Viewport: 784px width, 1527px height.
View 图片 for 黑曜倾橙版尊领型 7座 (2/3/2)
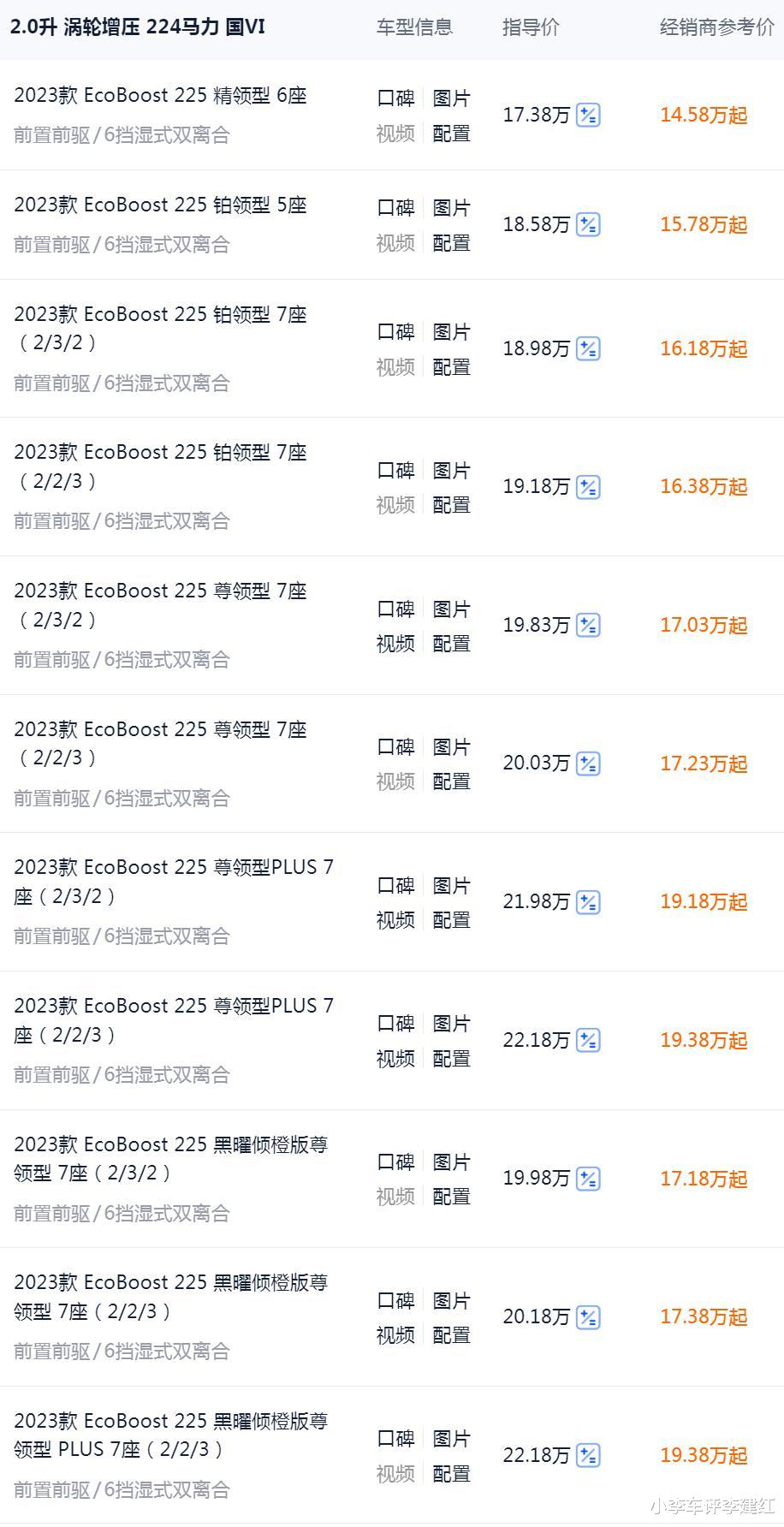pos(451,1162)
